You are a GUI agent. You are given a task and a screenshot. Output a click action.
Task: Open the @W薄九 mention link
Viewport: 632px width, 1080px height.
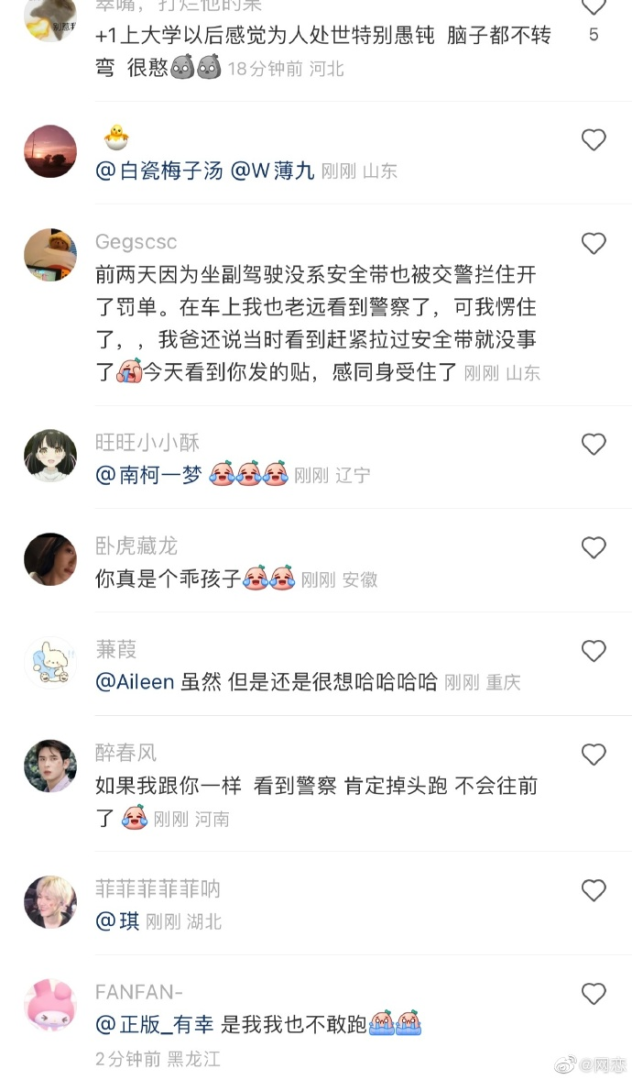coord(272,171)
